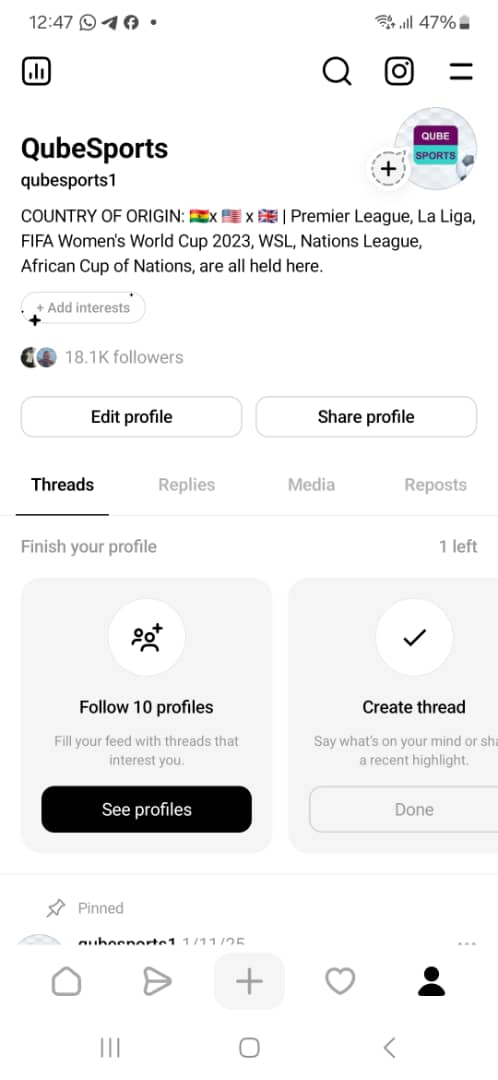Add a note on the profile photo
This screenshot has width=498, height=1080.
[x=388, y=168]
